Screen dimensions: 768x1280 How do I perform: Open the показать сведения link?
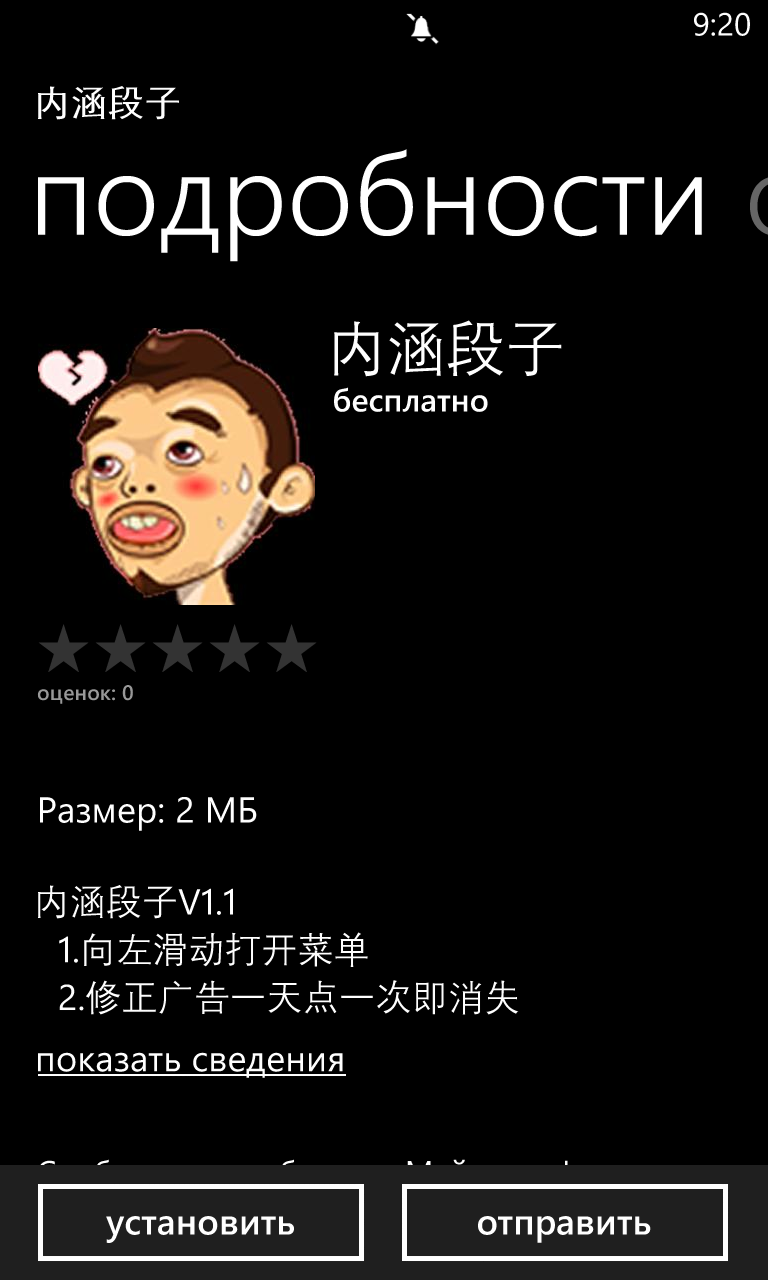(x=191, y=1059)
